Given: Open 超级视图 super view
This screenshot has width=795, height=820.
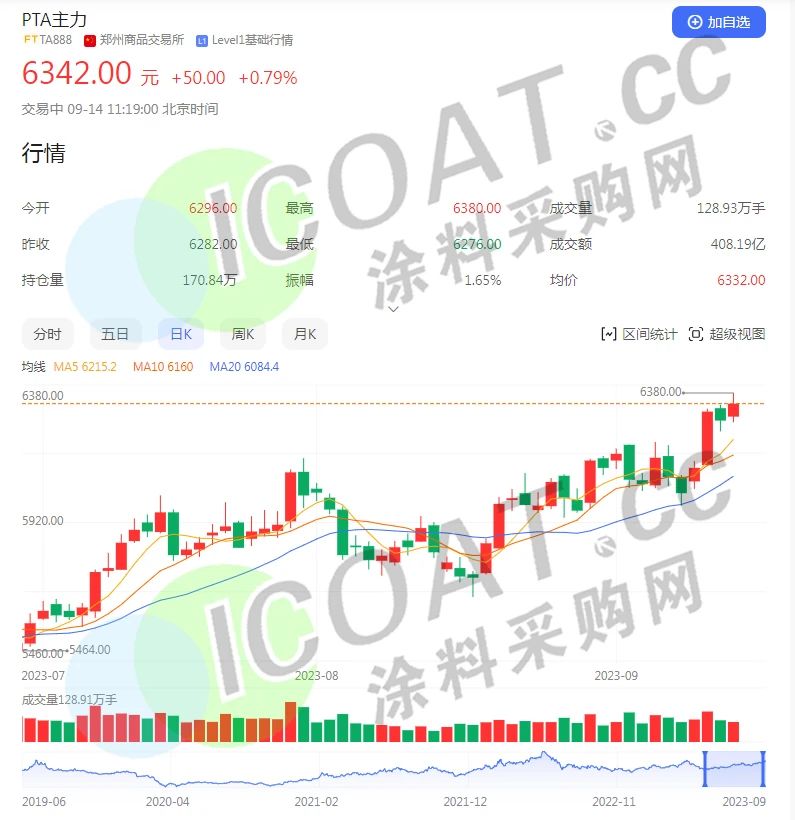Looking at the screenshot, I should coord(727,334).
